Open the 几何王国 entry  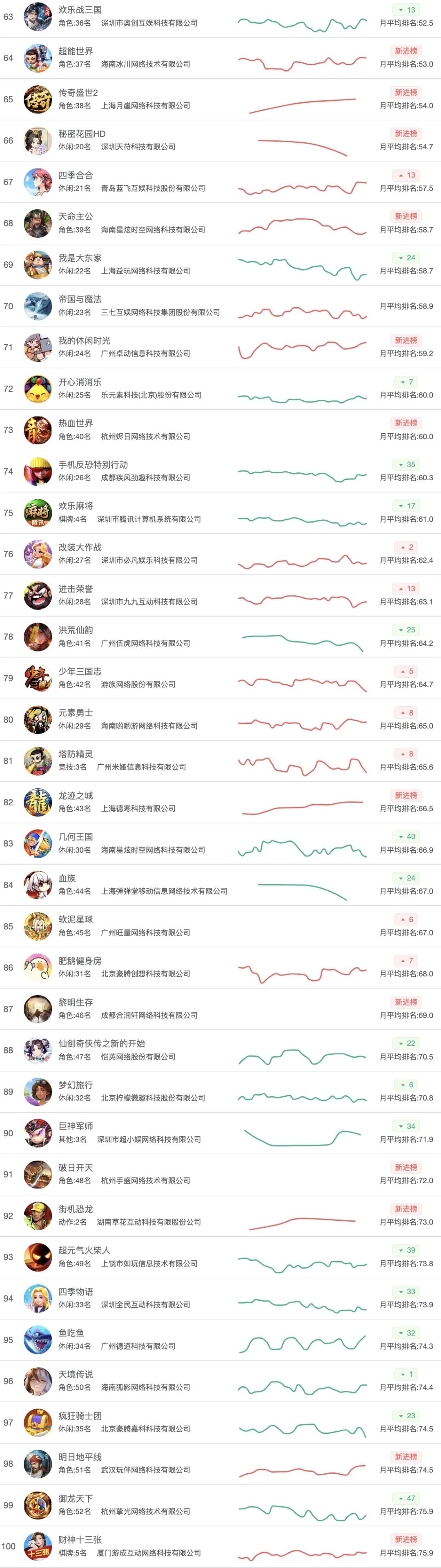(76, 837)
